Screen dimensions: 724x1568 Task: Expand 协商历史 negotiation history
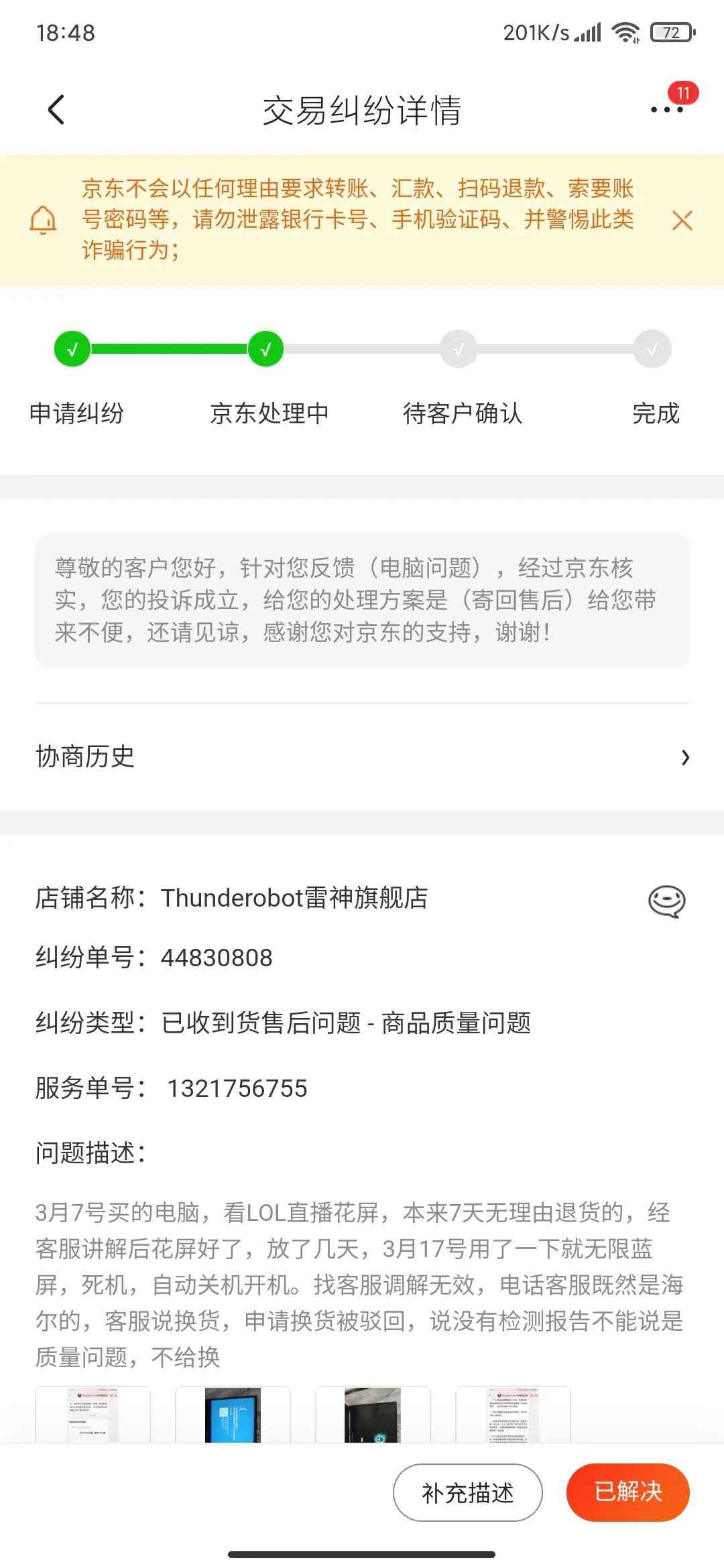(x=362, y=758)
